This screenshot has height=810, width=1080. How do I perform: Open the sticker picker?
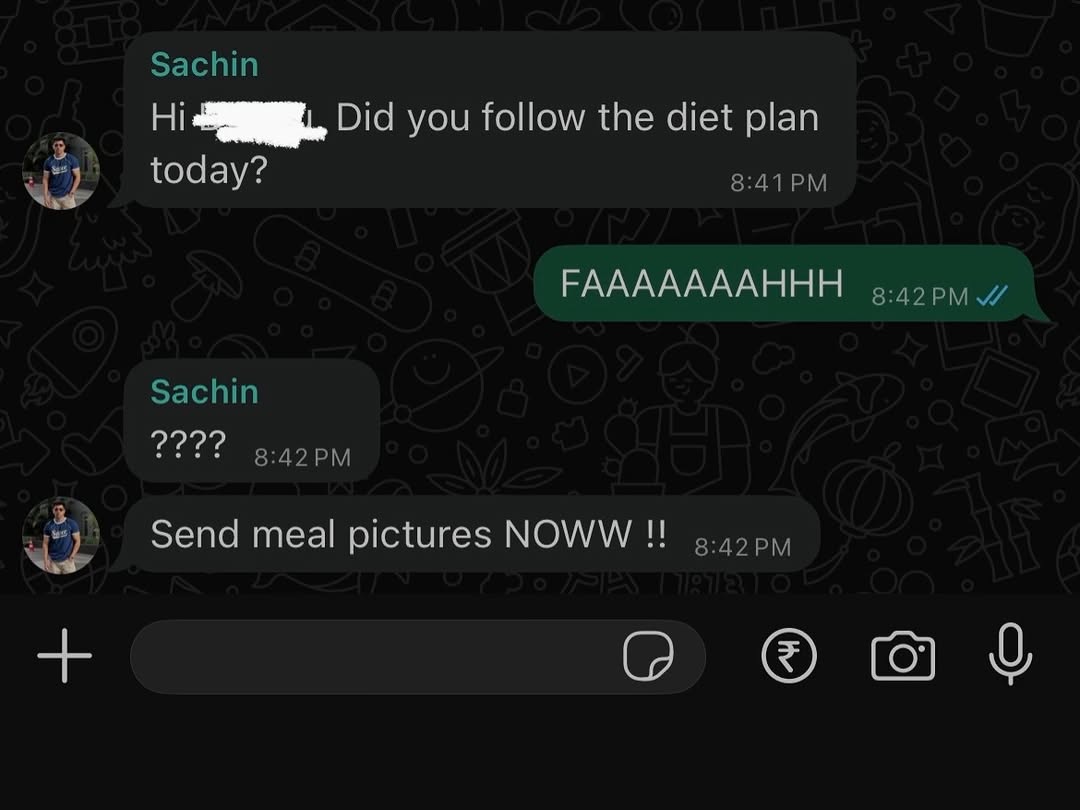(x=648, y=657)
